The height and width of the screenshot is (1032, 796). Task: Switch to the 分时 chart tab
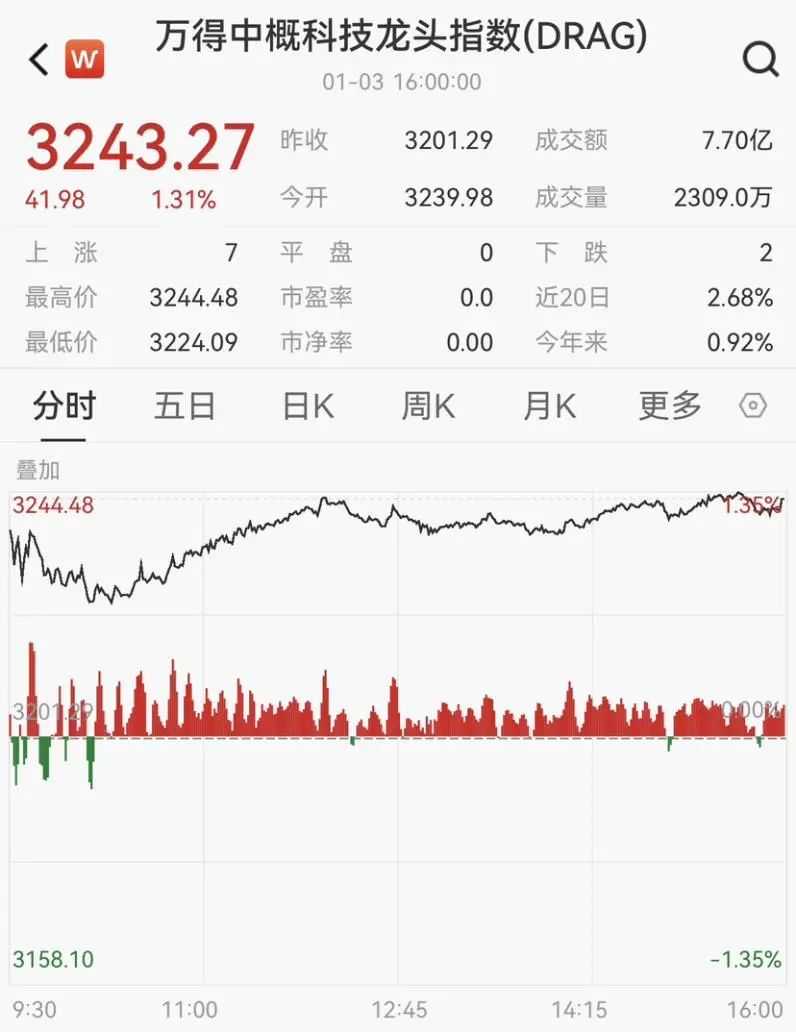coord(64,406)
